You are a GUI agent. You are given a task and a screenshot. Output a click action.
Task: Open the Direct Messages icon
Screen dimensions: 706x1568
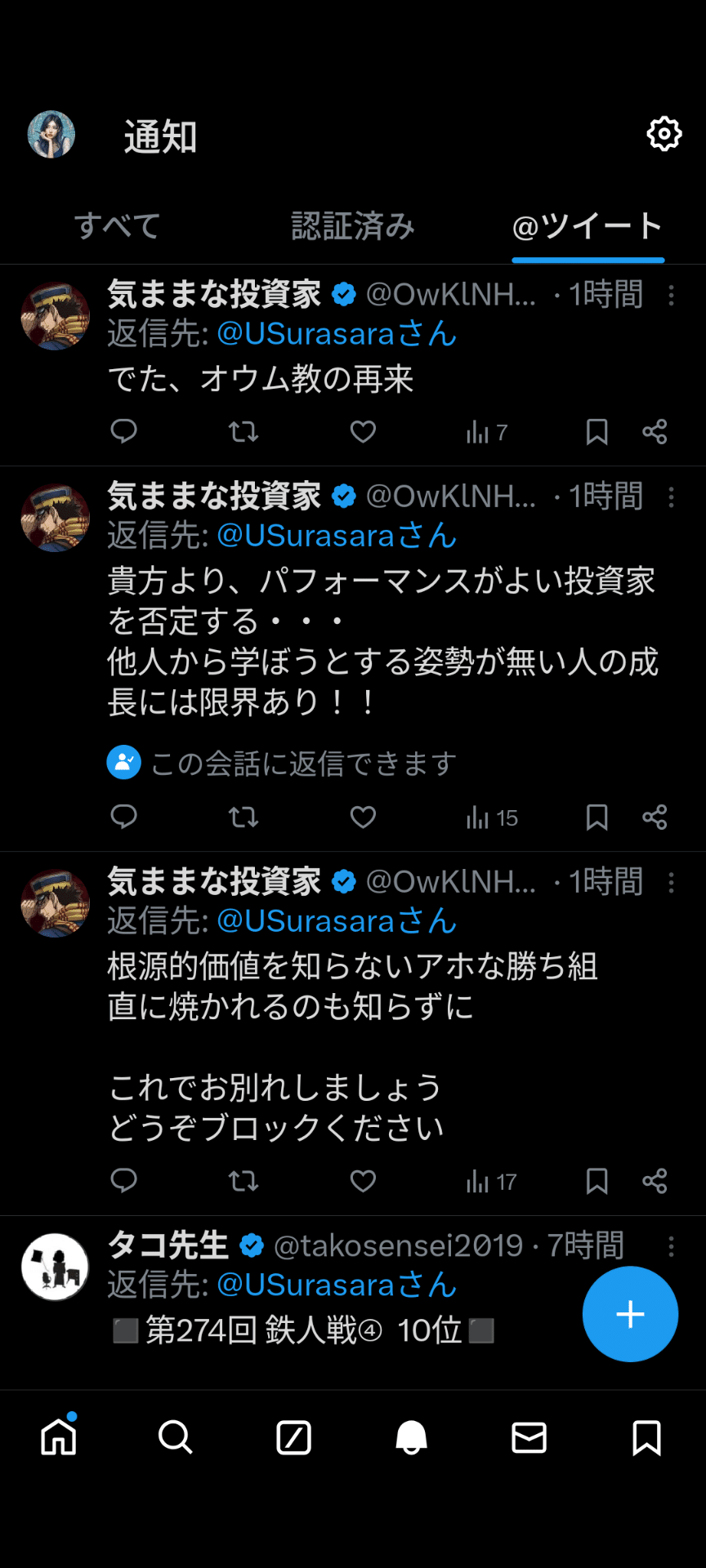(529, 1438)
